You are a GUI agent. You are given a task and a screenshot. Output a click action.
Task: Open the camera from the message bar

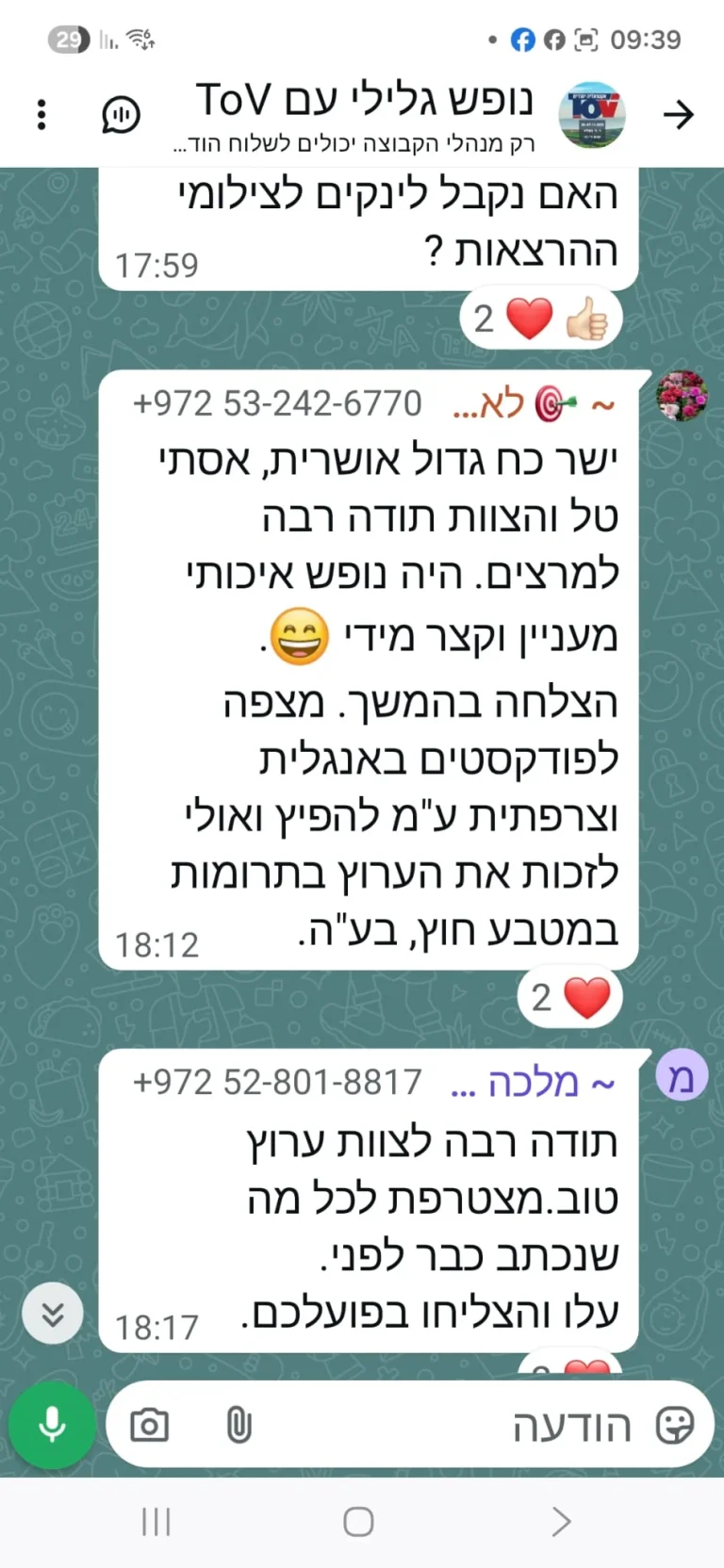pos(149,1425)
